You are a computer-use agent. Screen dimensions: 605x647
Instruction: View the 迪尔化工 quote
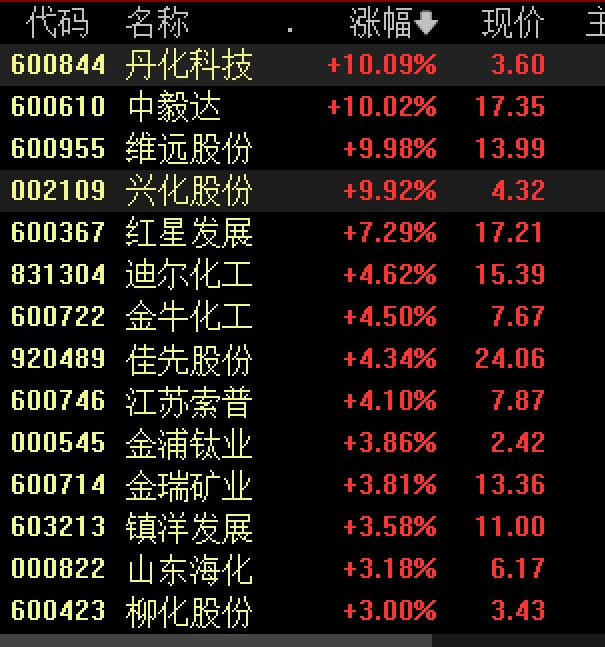coord(190,274)
